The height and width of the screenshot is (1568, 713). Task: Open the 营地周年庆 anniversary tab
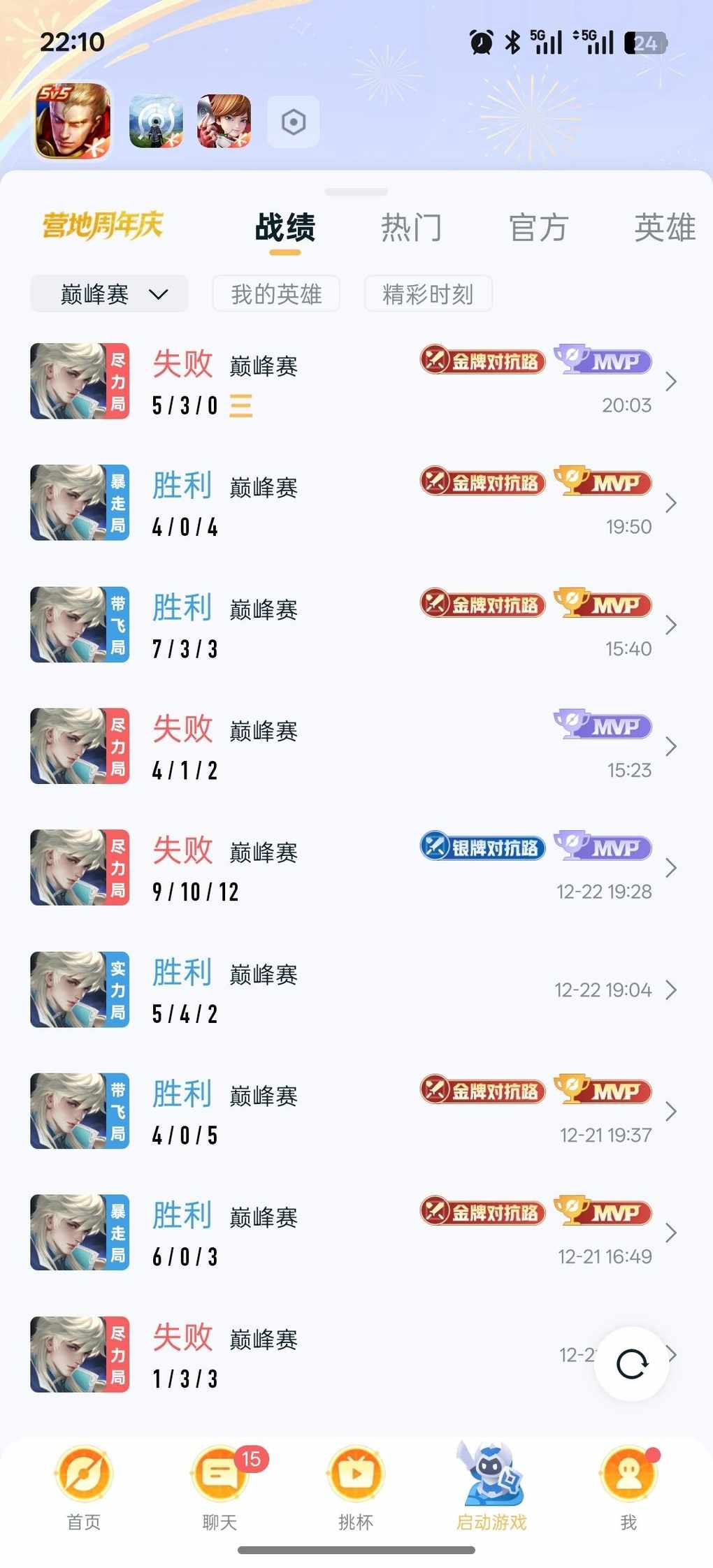[103, 226]
